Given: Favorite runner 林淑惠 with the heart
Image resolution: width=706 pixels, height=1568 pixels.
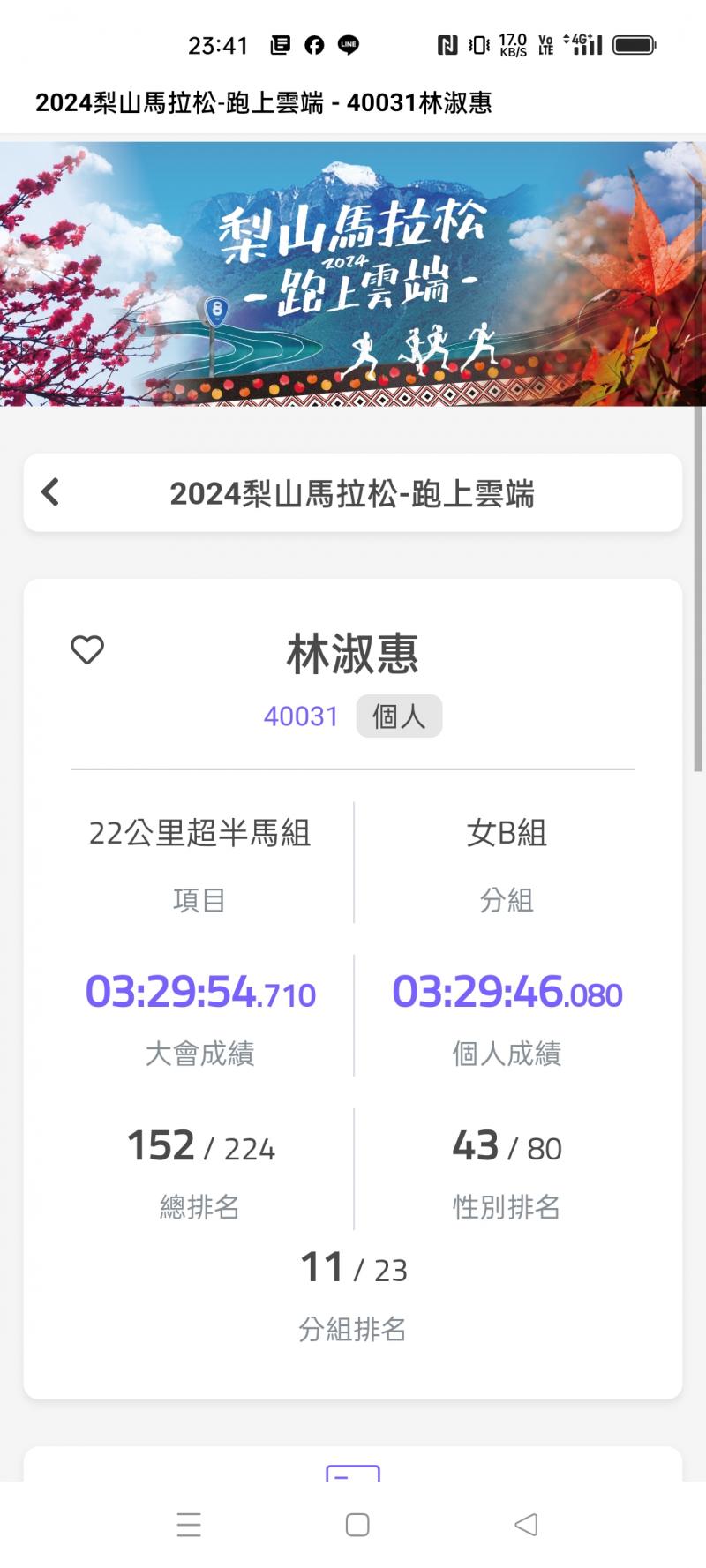Looking at the screenshot, I should [87, 650].
